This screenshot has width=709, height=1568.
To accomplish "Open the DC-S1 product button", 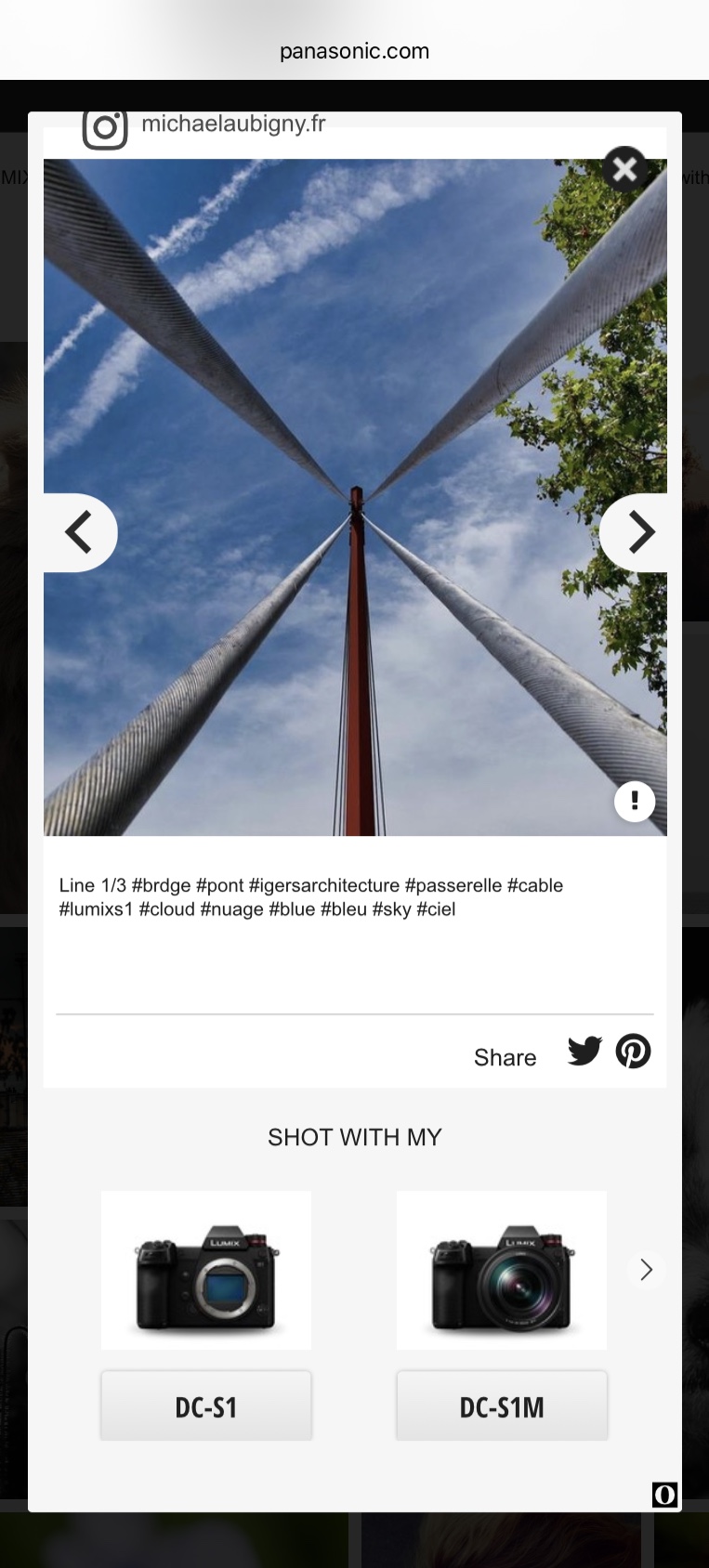I will pyautogui.click(x=206, y=1406).
